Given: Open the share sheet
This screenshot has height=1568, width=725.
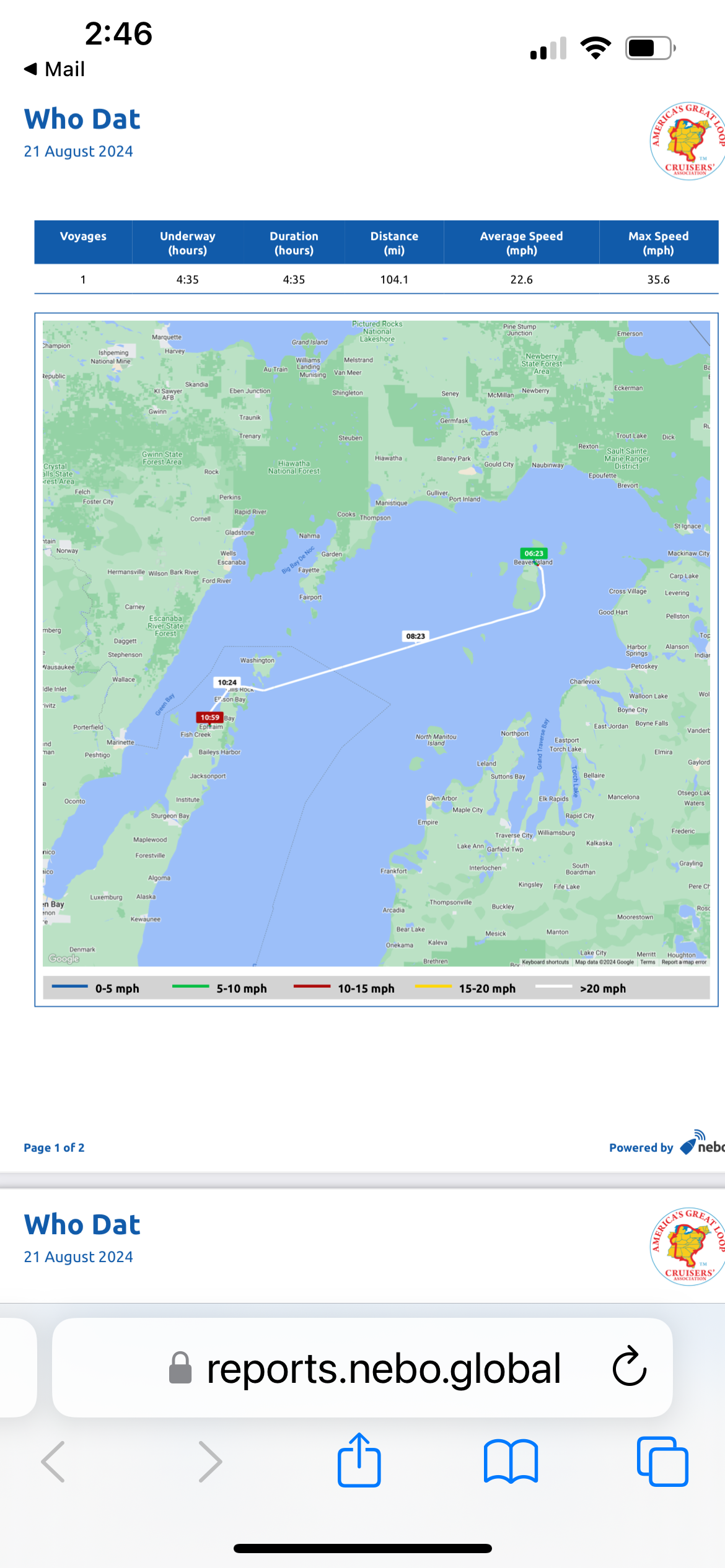Looking at the screenshot, I should 359,1460.
